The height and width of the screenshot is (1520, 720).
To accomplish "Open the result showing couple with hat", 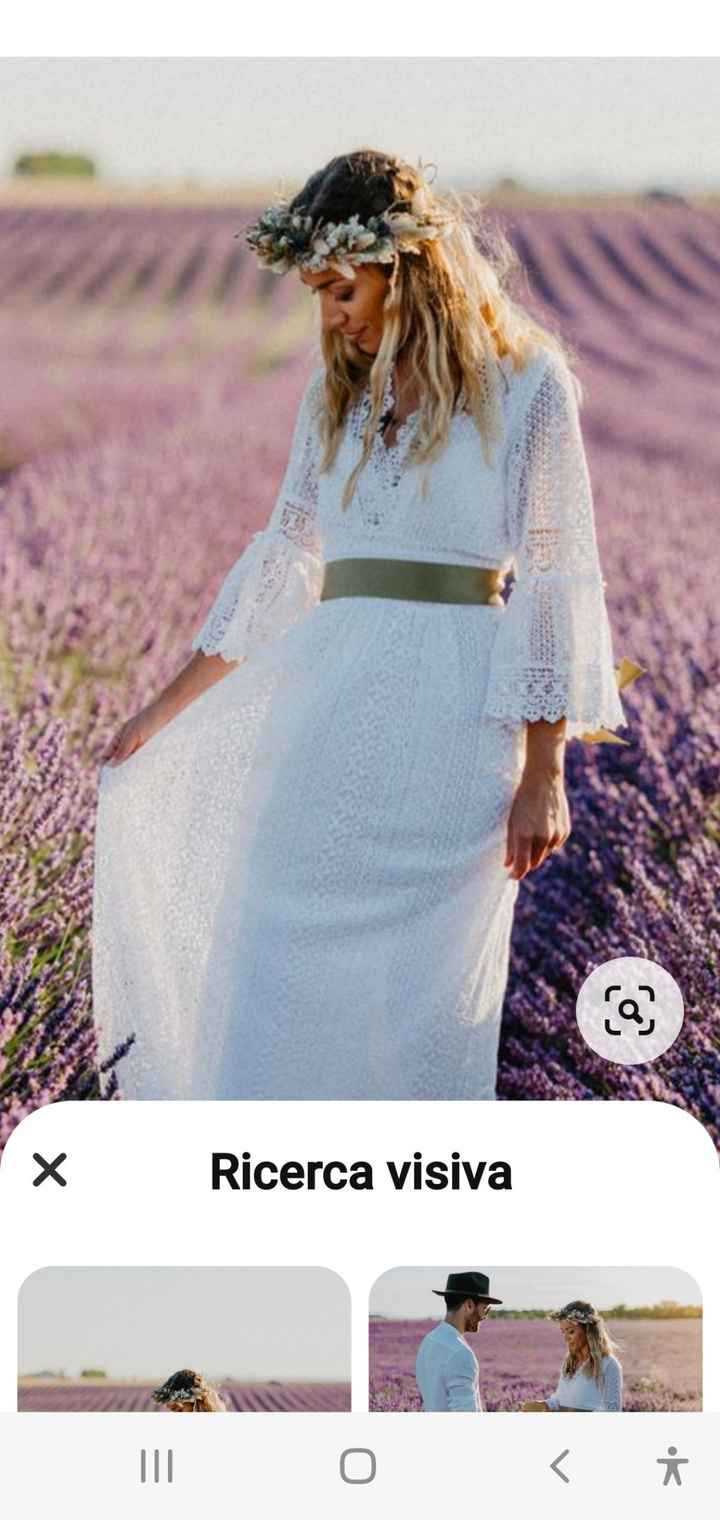I will point(535,1338).
